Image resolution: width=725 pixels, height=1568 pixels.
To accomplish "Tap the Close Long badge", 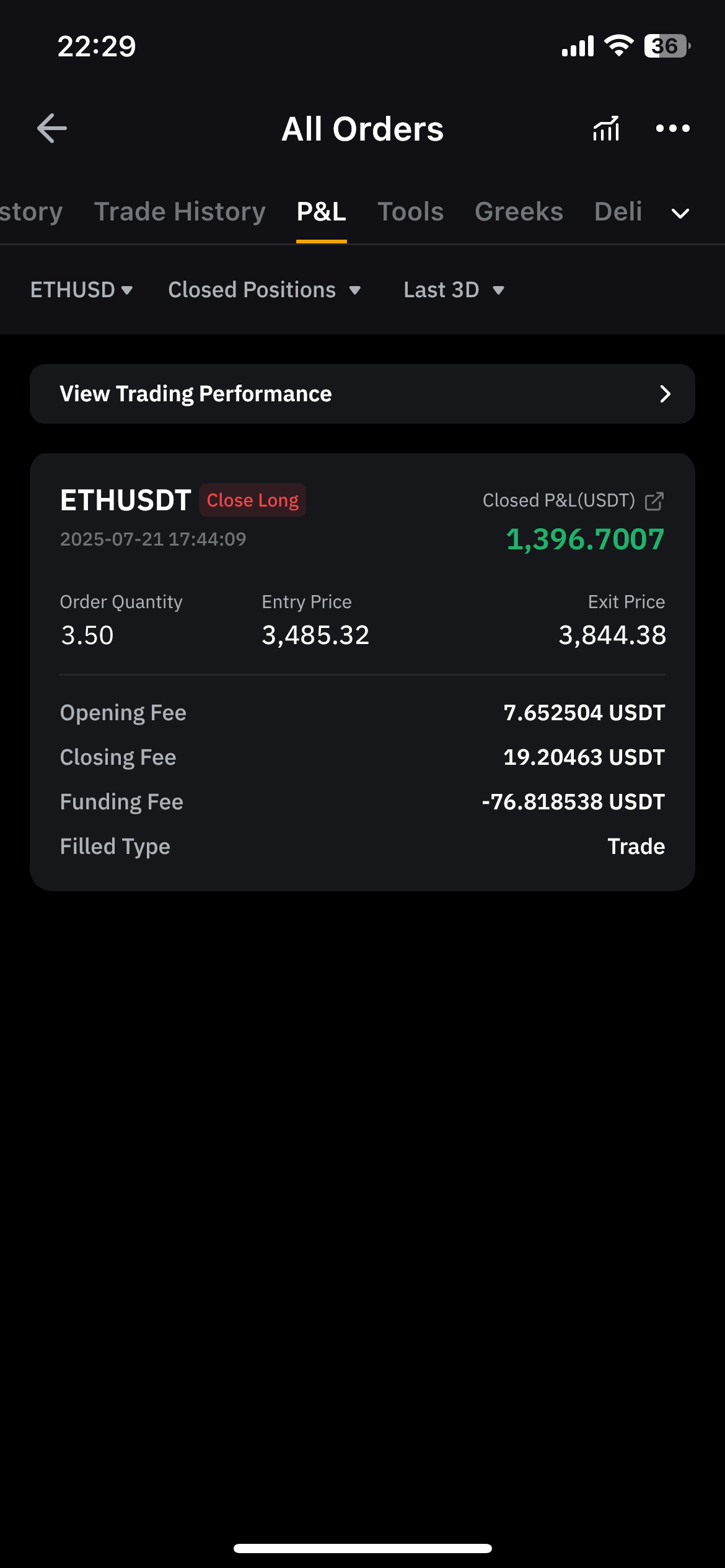I will [252, 500].
